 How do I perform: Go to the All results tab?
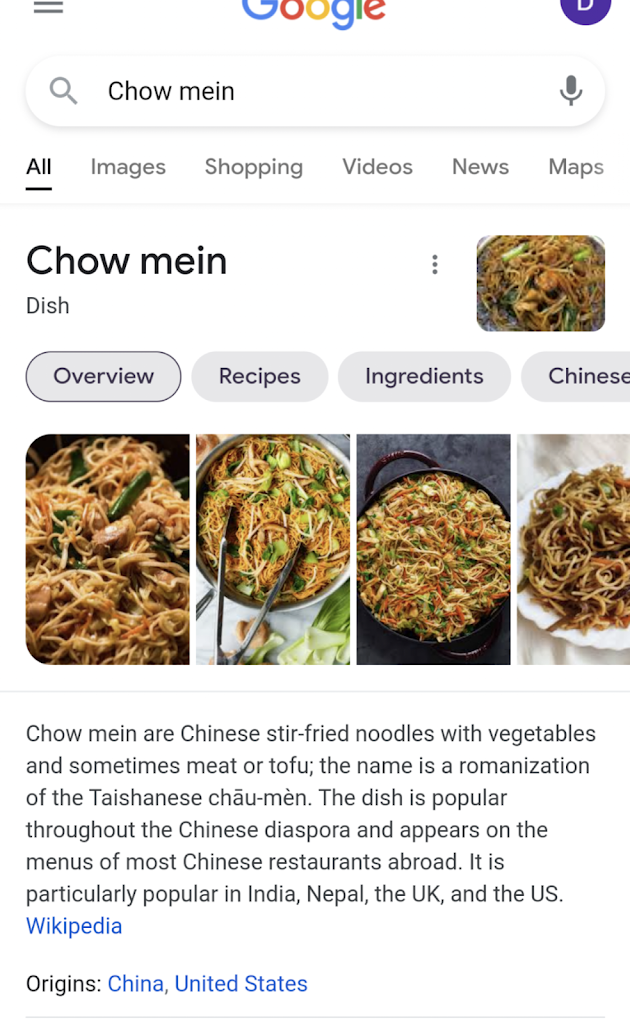point(39,167)
